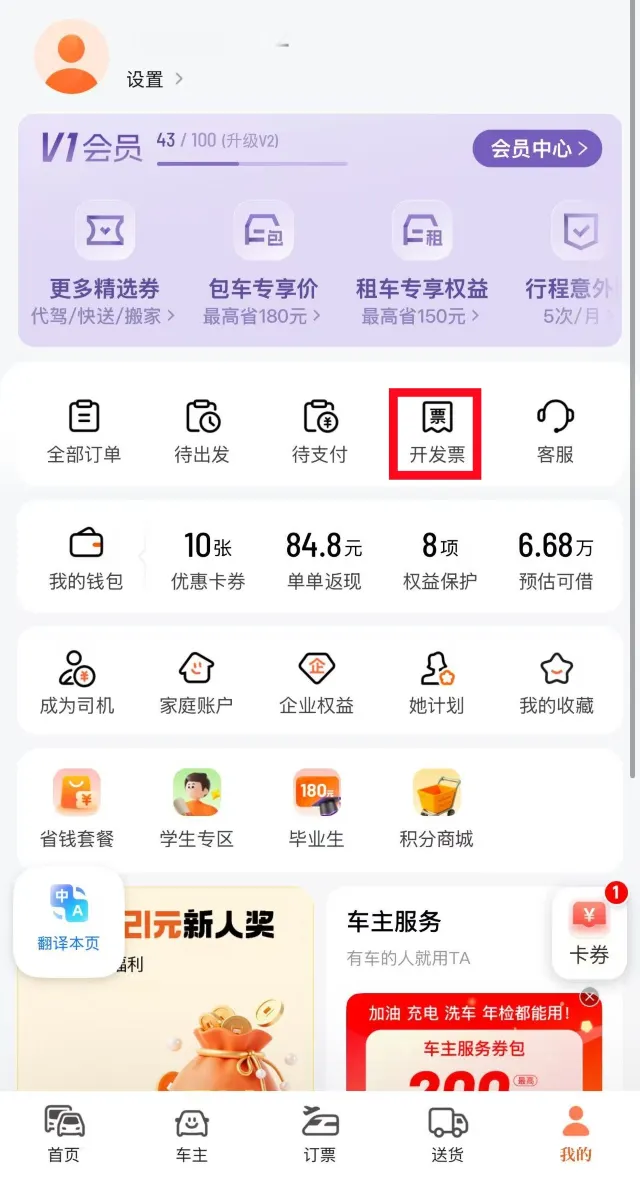640x1195 pixels.
Task: Contact 客服 support
Action: coord(555,433)
